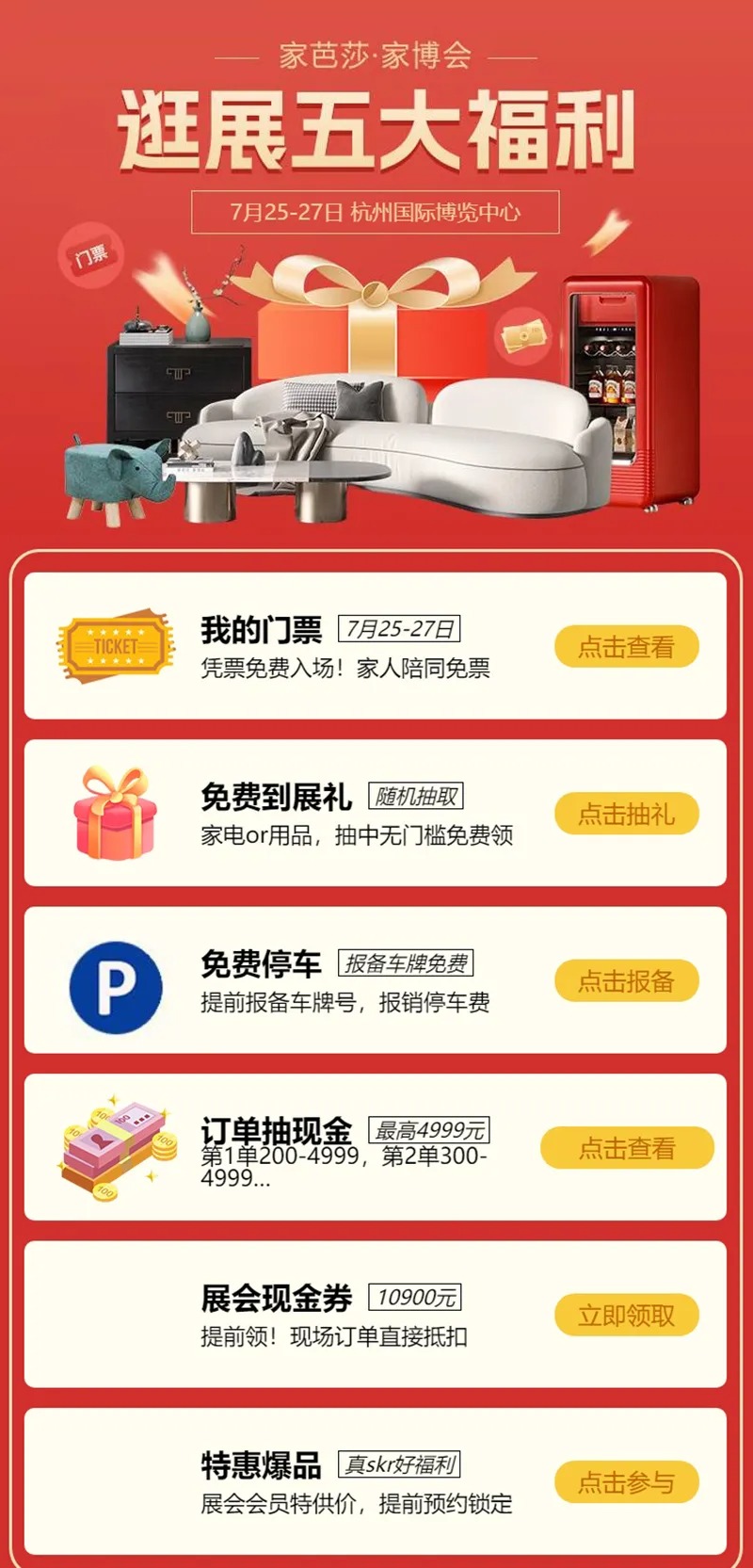Tap 点击参与 for 特惠爆品
The height and width of the screenshot is (1568, 753).
pyautogui.click(x=626, y=1482)
